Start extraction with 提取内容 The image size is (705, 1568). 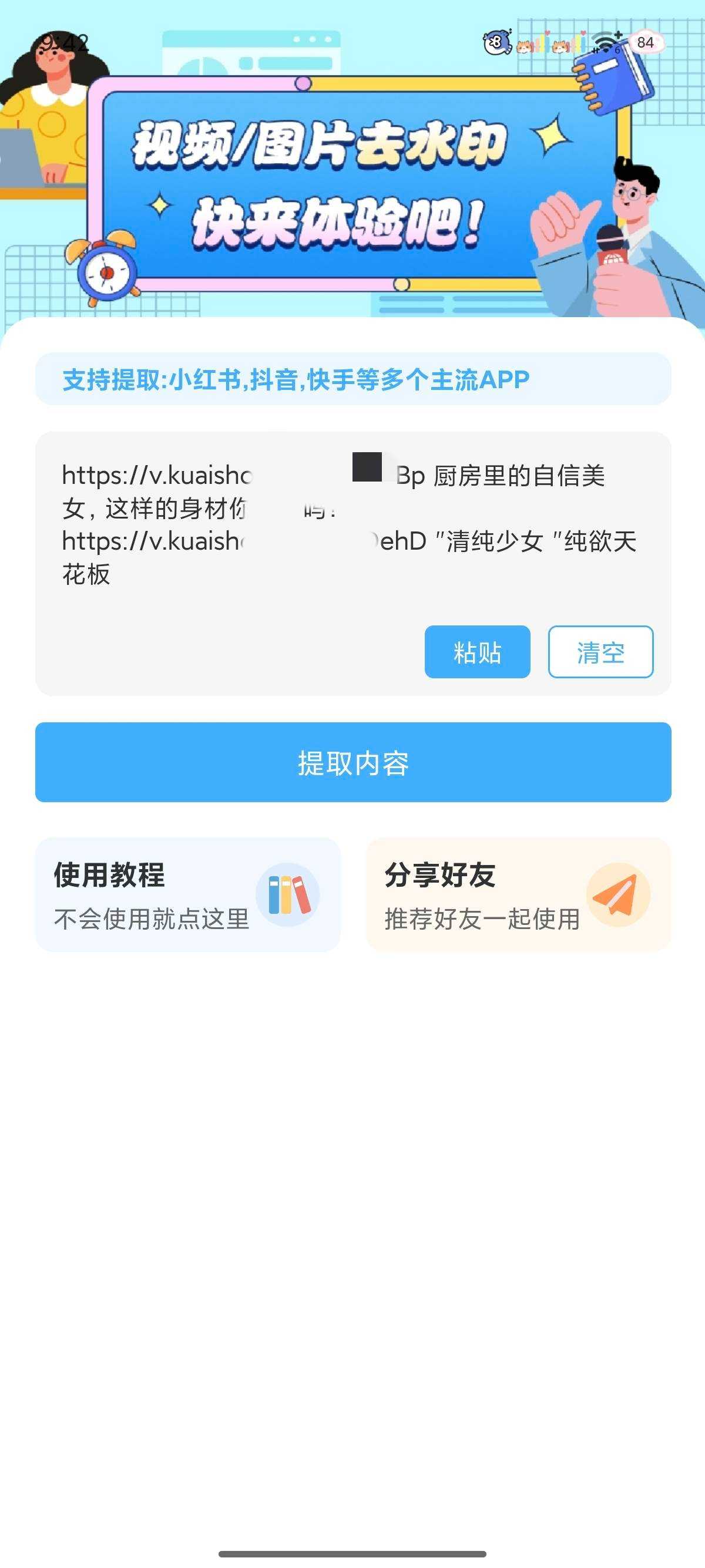(353, 762)
